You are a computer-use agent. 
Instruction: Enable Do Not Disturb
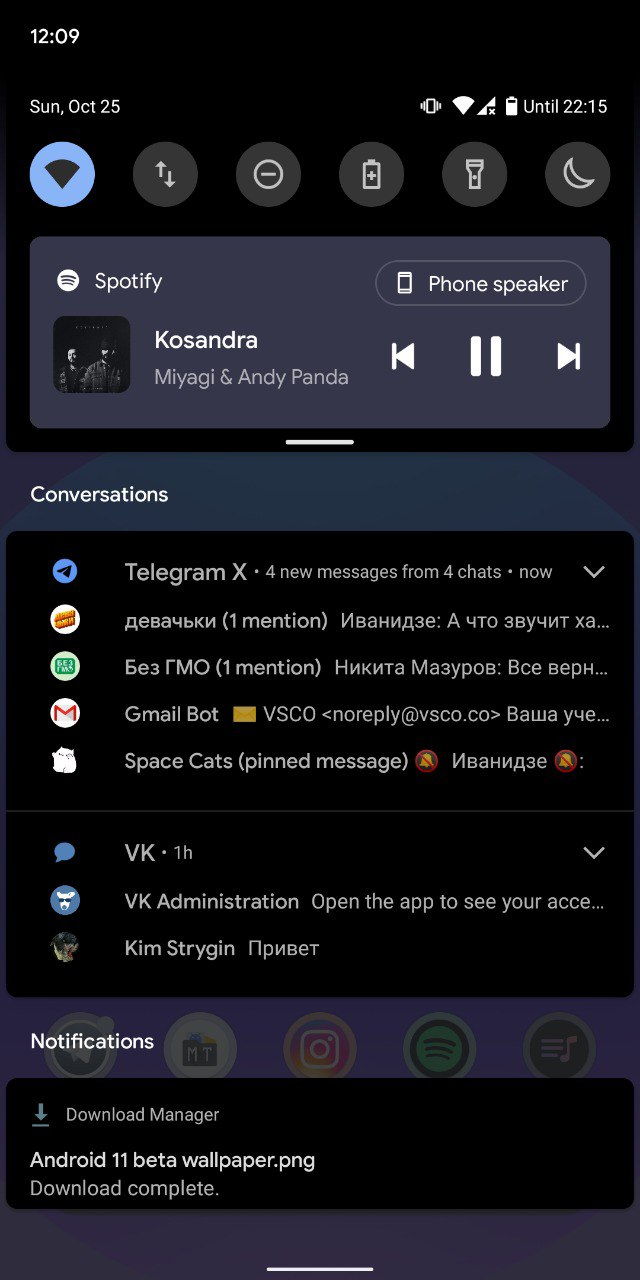tap(268, 175)
